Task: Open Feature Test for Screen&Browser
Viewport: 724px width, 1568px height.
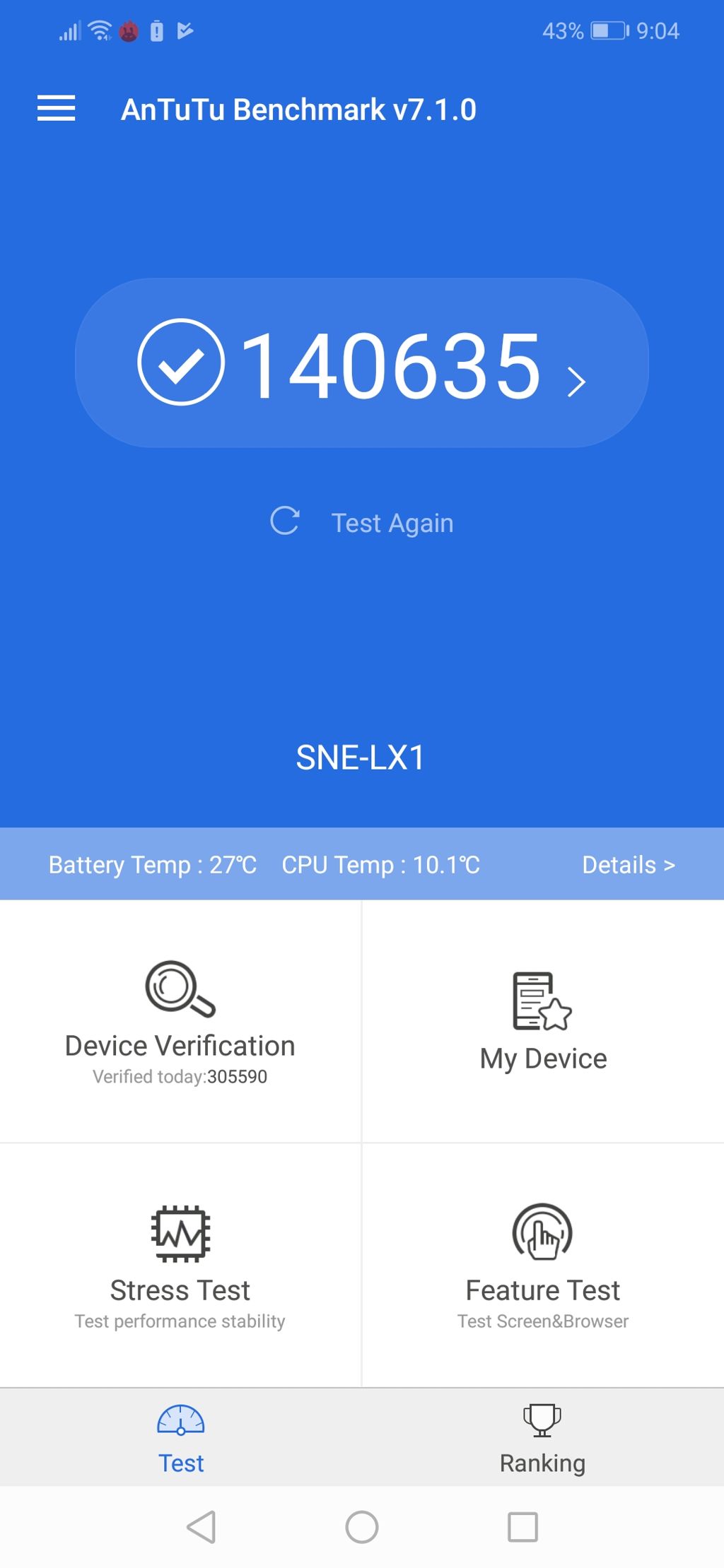Action: [543, 1265]
